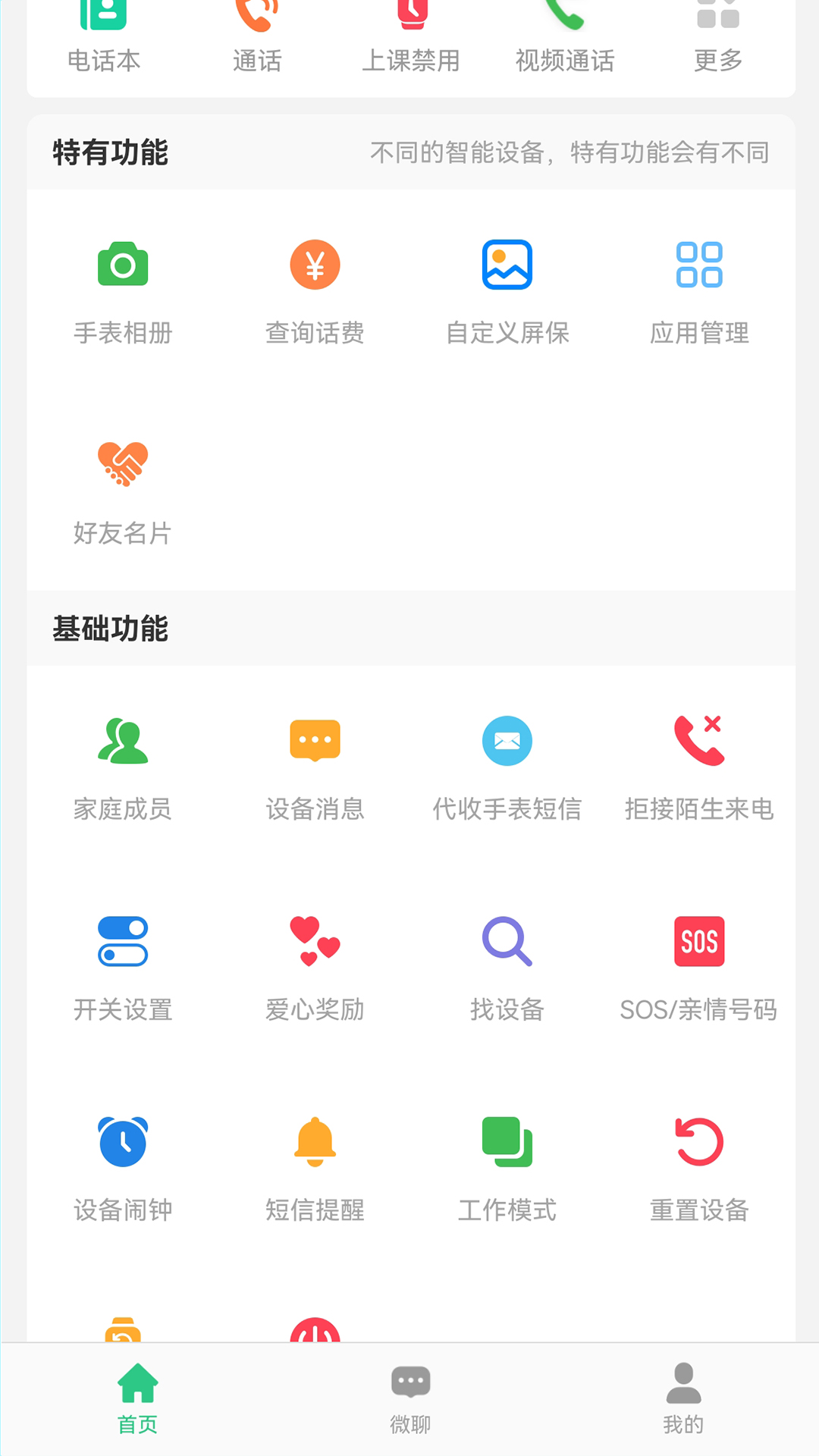
Task: Open 代收手表短信 SMS relay feature
Action: [507, 766]
